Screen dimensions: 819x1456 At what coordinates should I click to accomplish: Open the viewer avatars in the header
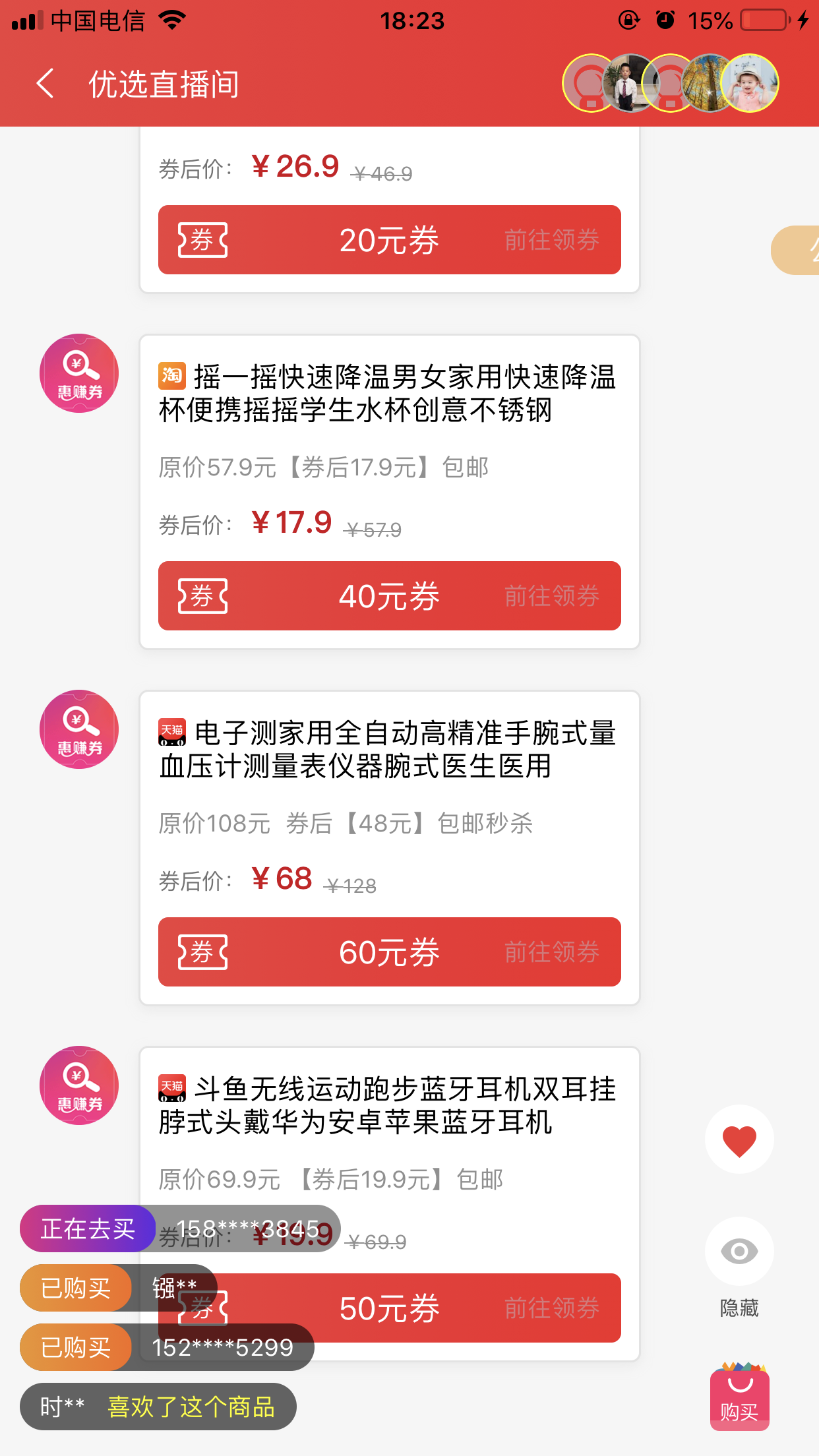pyautogui.click(x=670, y=84)
